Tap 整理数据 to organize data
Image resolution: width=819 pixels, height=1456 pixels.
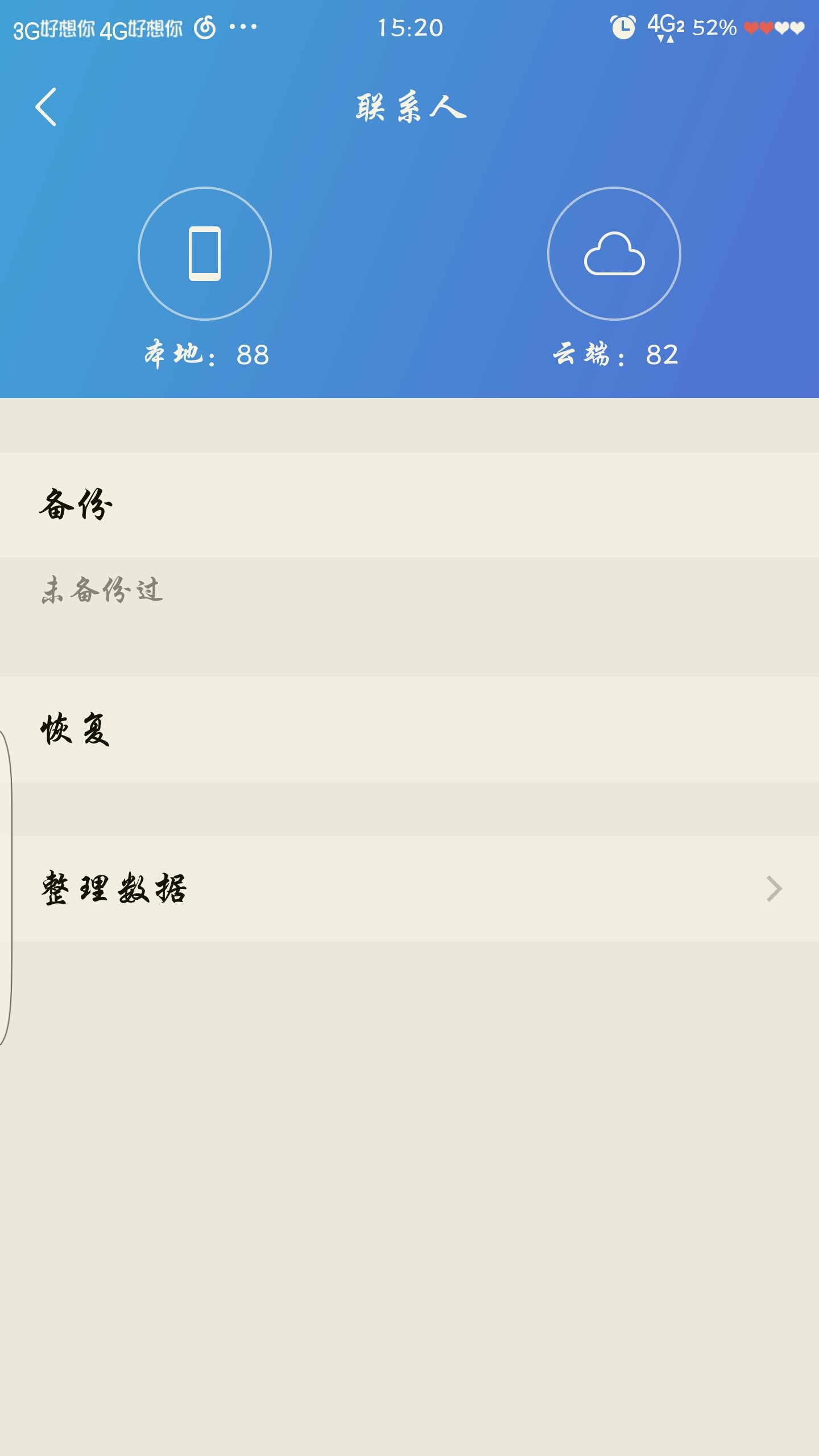[114, 888]
